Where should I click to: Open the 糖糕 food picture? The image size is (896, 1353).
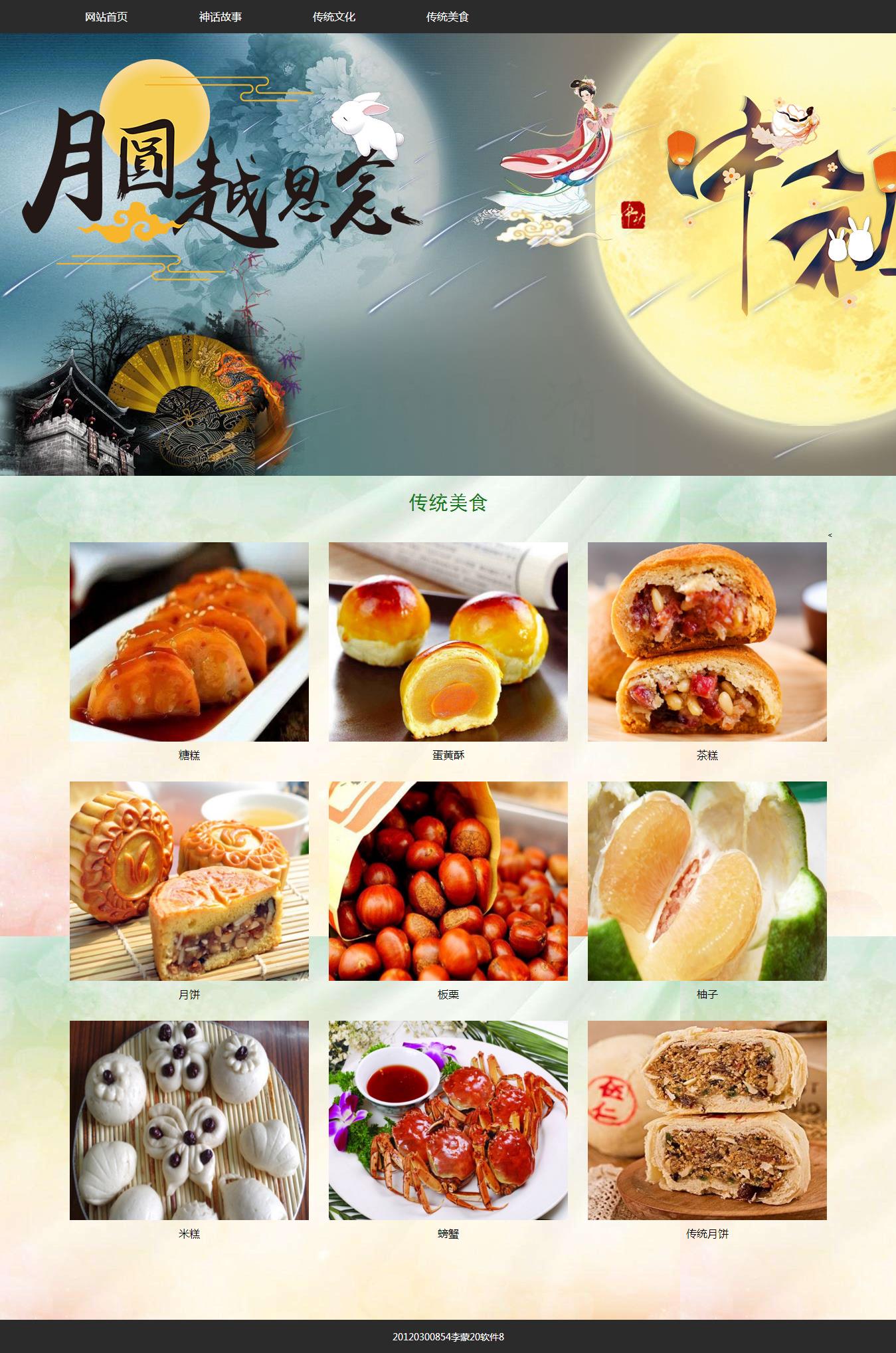point(189,641)
